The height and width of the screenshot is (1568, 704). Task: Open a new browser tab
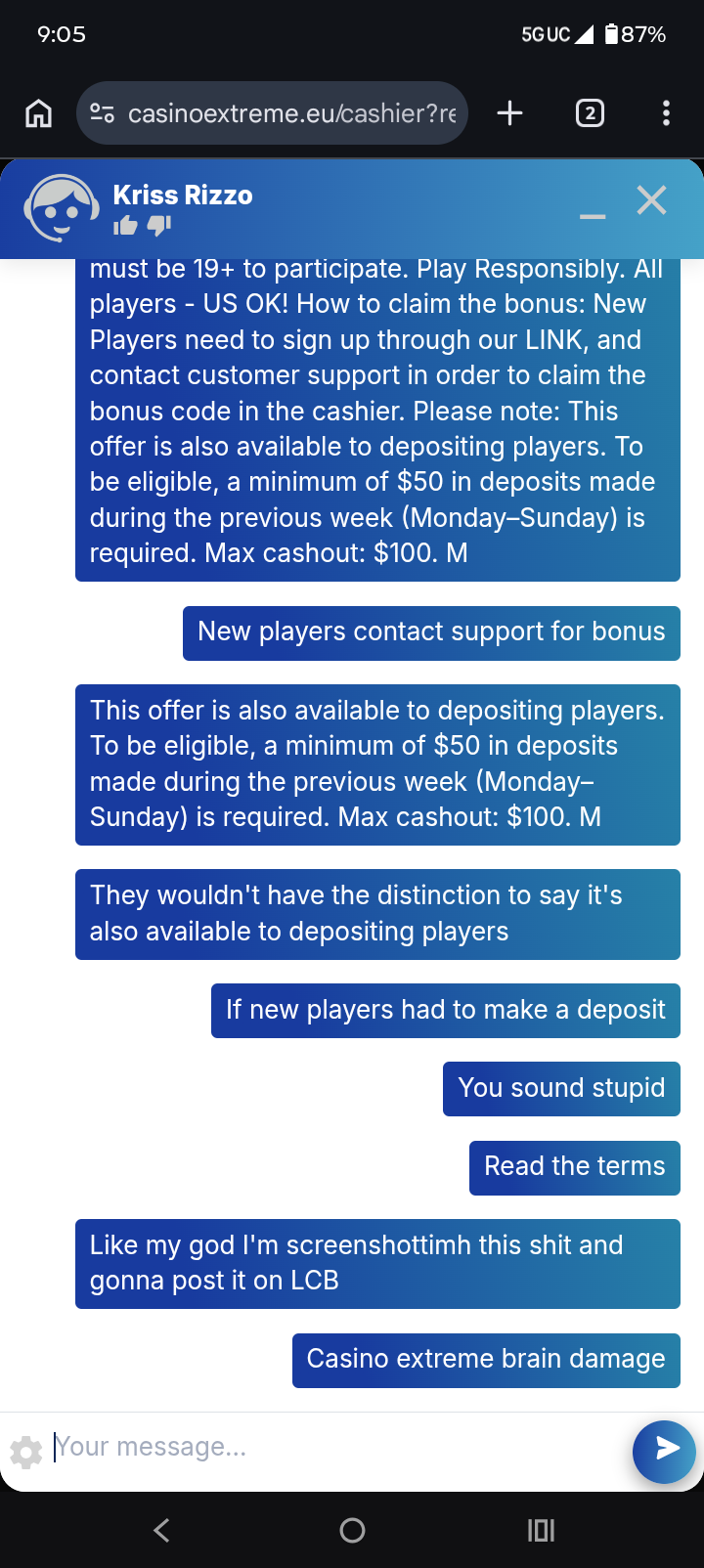[509, 113]
